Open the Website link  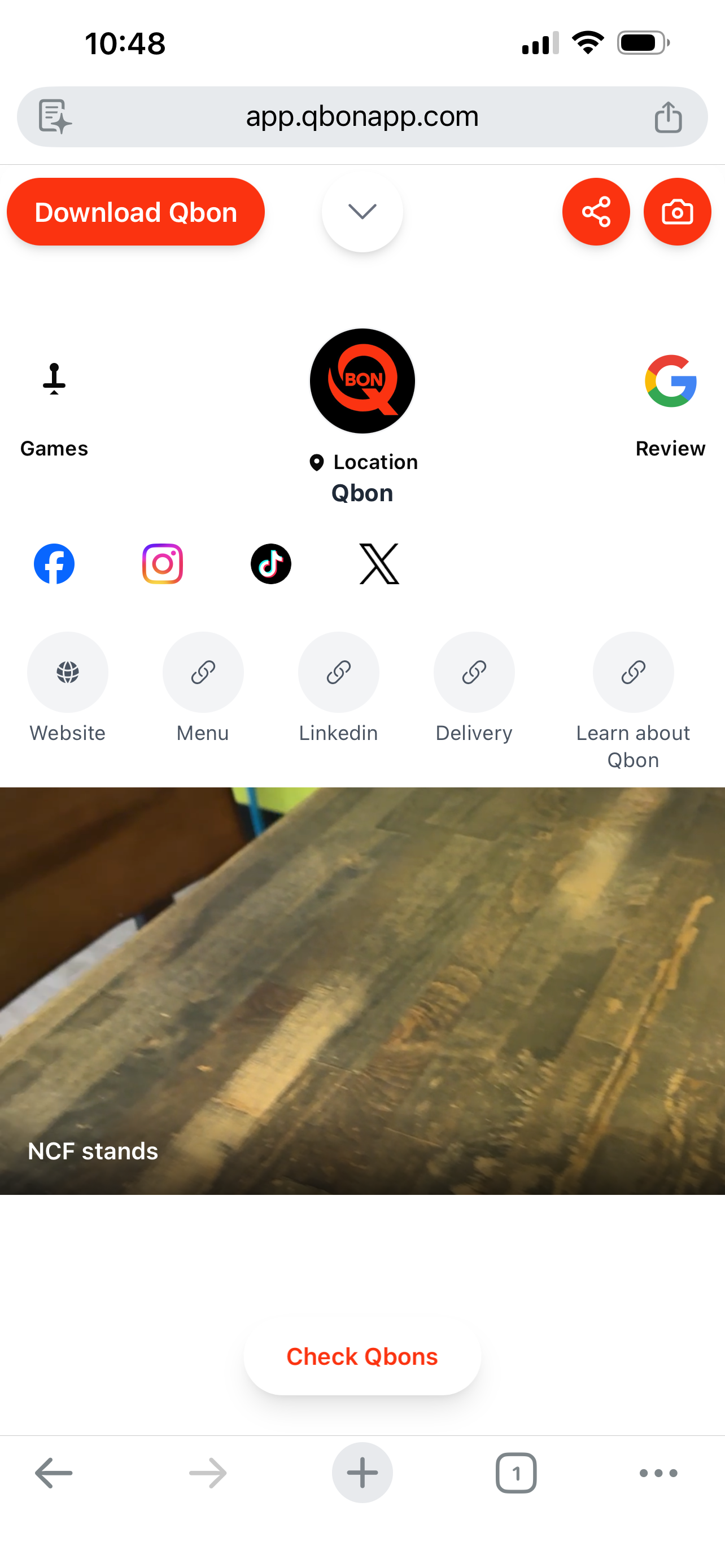coord(68,673)
